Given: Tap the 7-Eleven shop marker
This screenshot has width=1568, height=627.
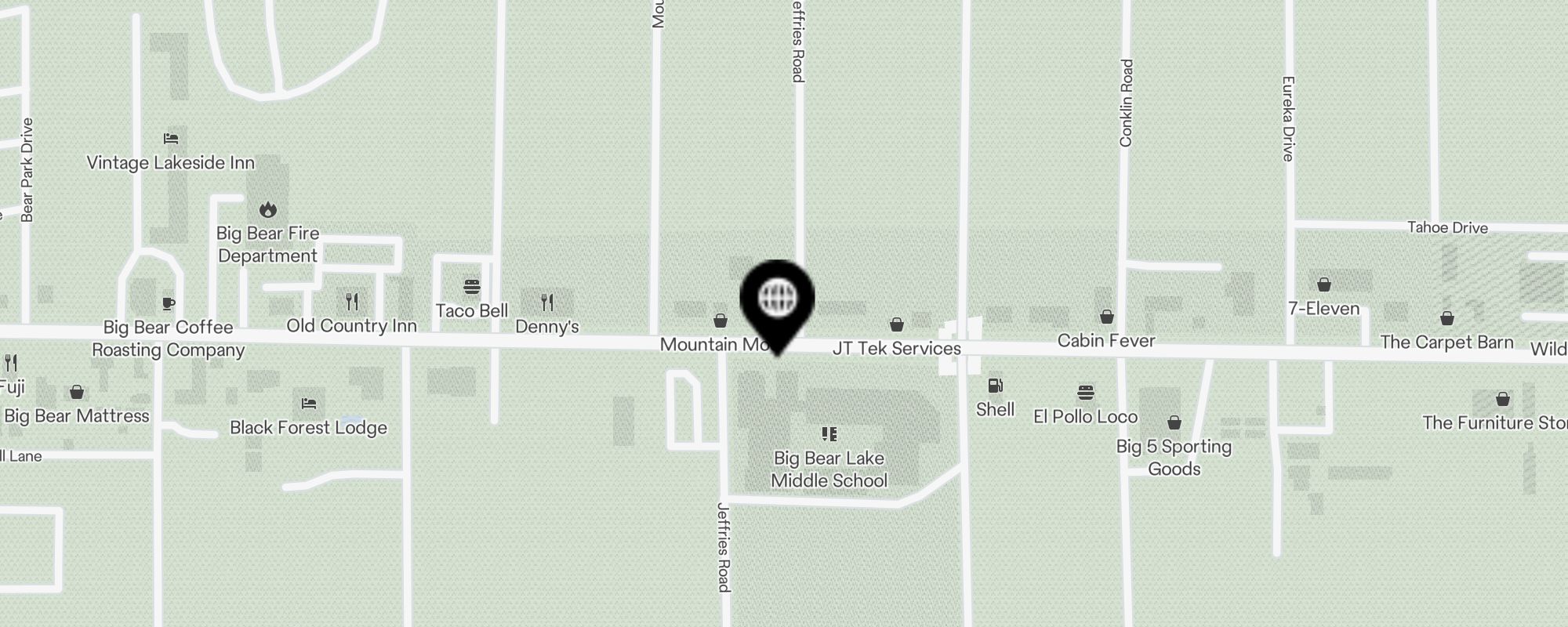Looking at the screenshot, I should [1323, 285].
